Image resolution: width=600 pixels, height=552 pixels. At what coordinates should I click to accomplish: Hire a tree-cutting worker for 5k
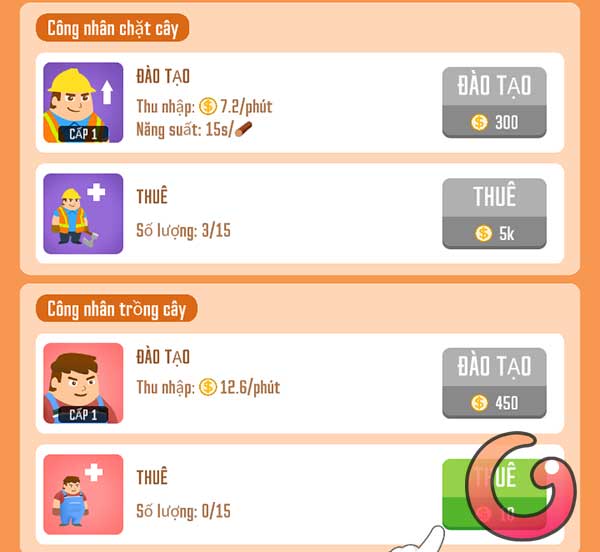[x=494, y=213]
